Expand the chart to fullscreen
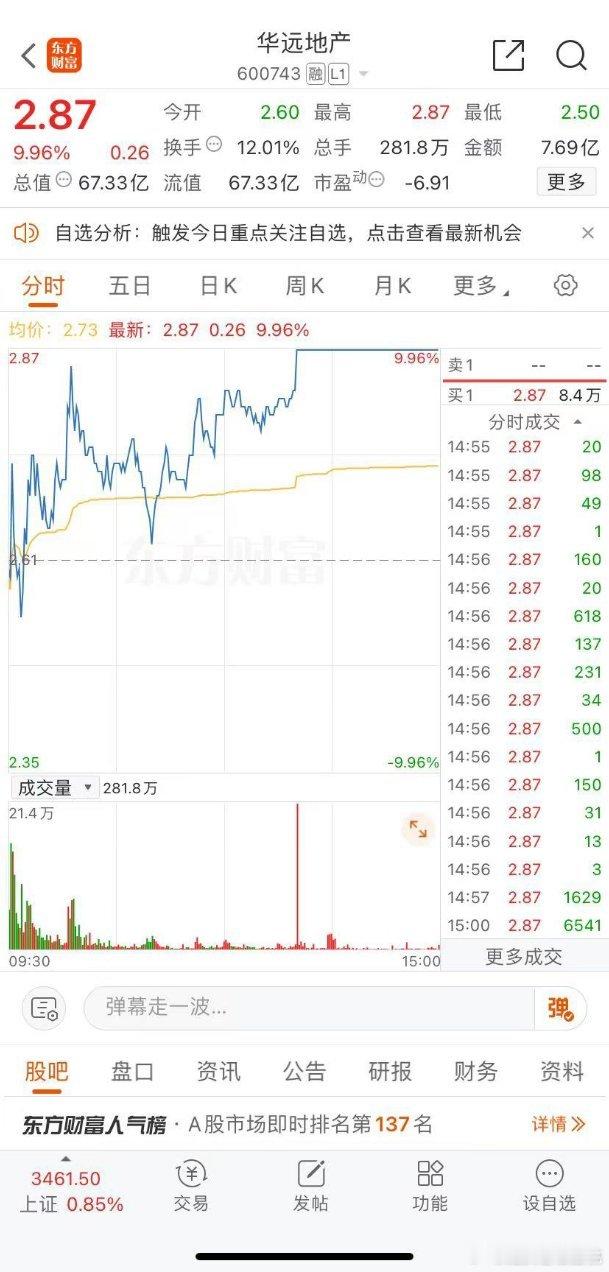 417,828
